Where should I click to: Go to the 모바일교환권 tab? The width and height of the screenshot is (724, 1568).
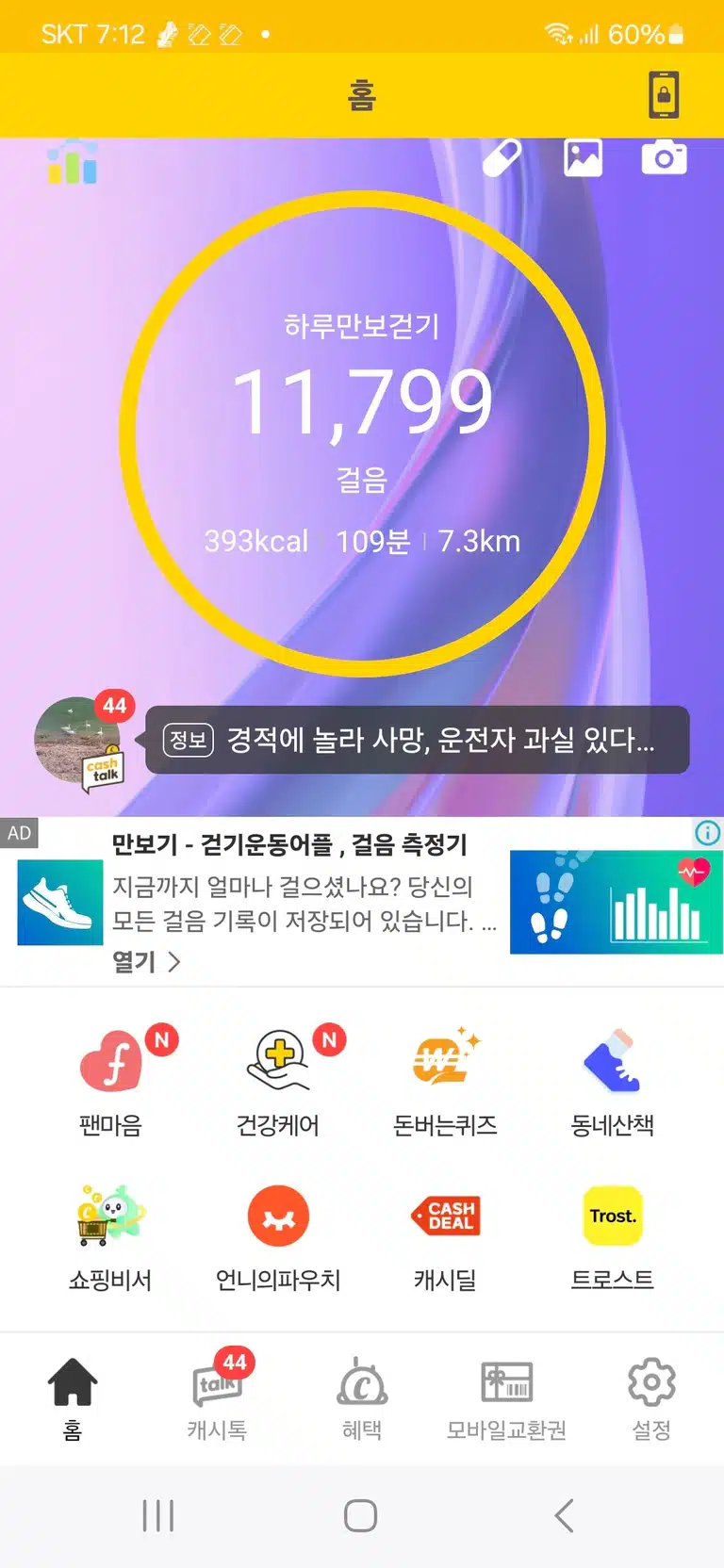506,1397
